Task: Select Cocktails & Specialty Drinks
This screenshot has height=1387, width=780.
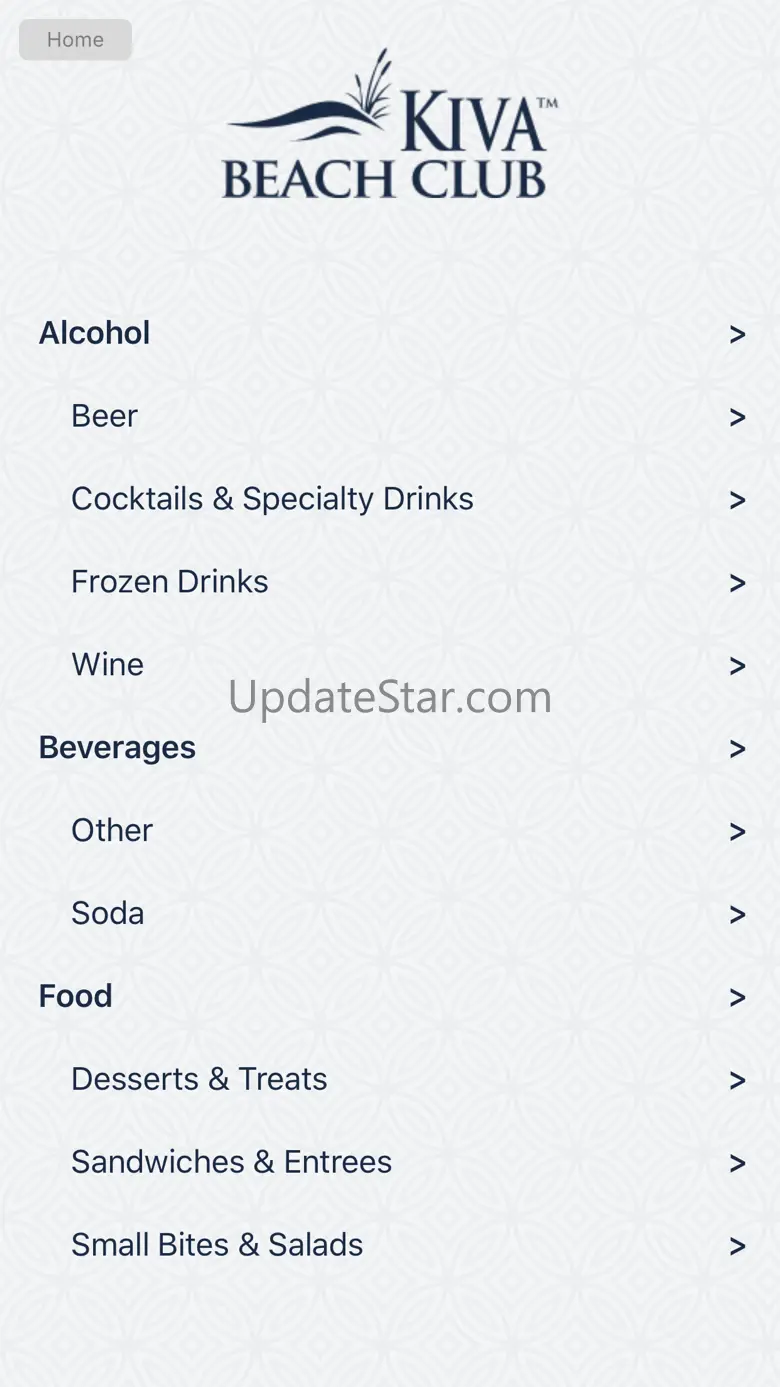Action: click(x=390, y=499)
